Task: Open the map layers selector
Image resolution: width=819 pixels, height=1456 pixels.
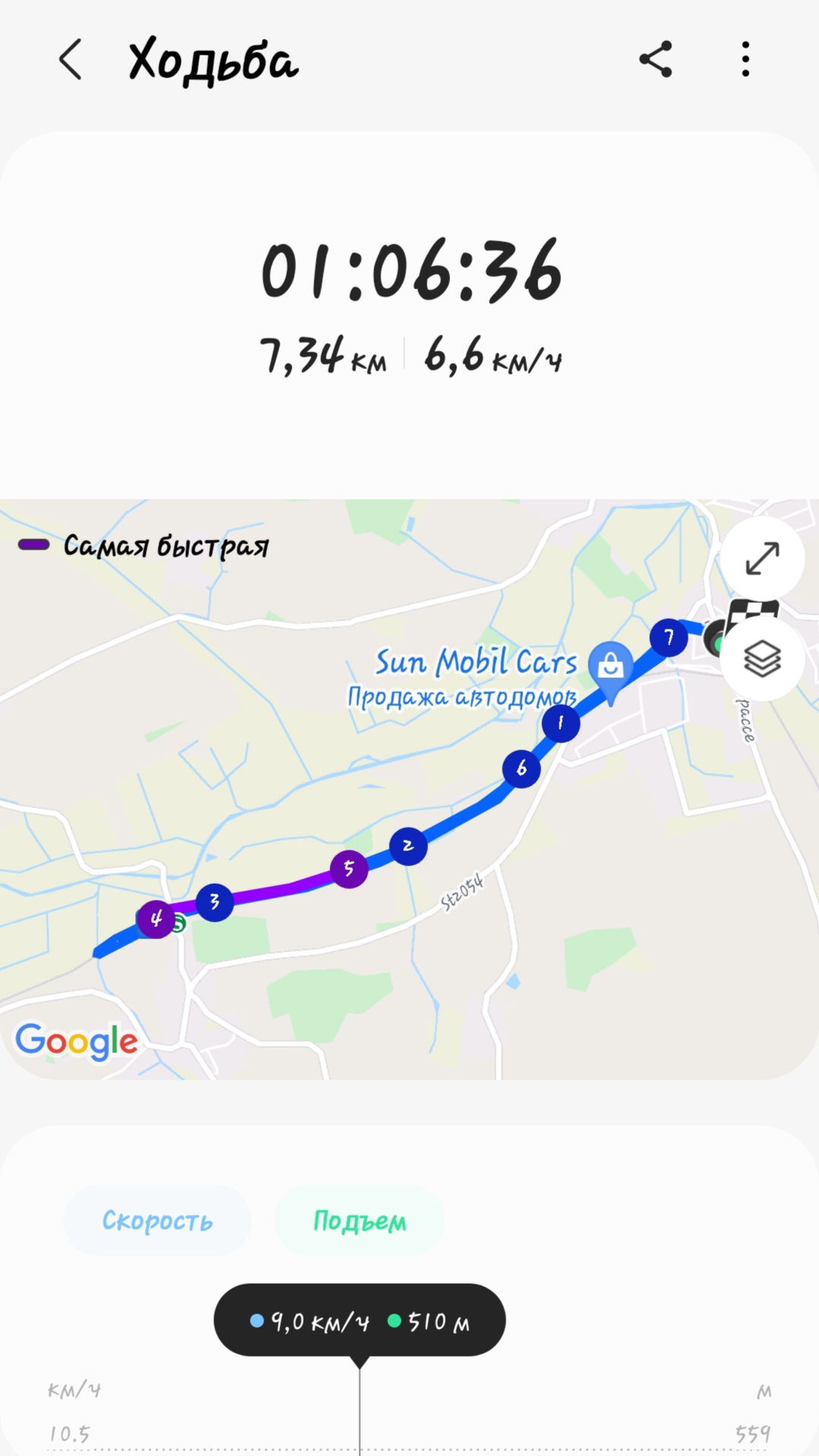Action: [x=762, y=658]
